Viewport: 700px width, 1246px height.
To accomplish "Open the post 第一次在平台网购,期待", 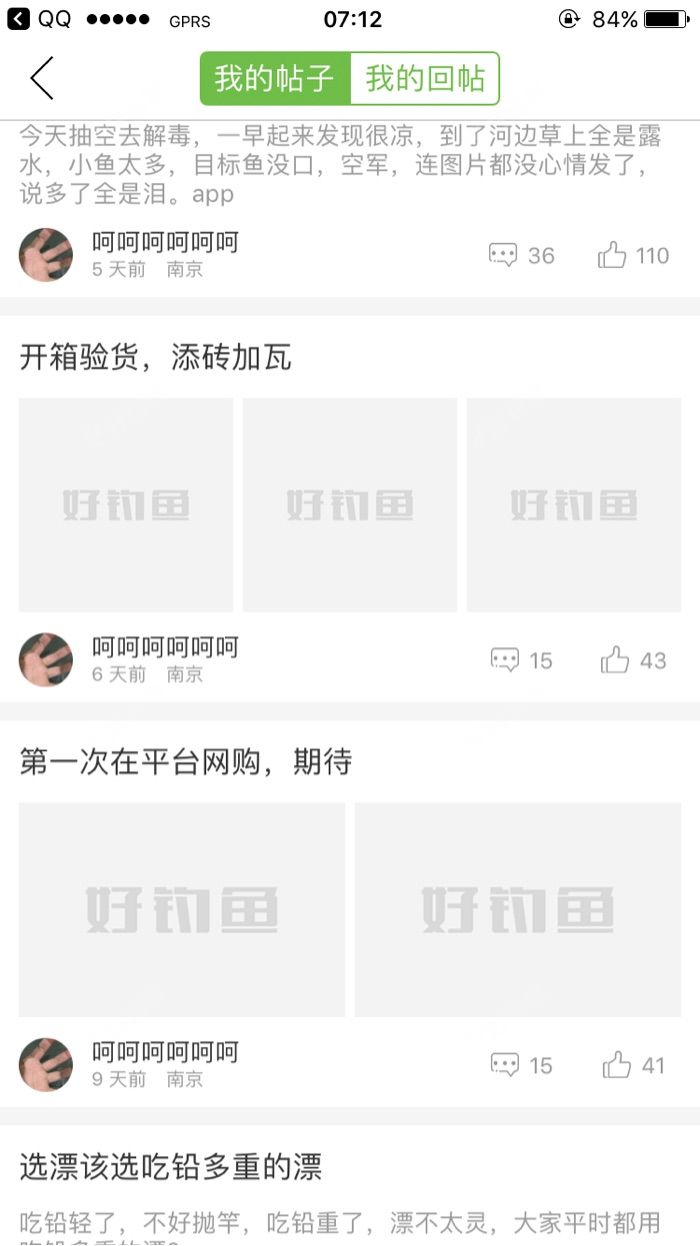I will [x=186, y=763].
